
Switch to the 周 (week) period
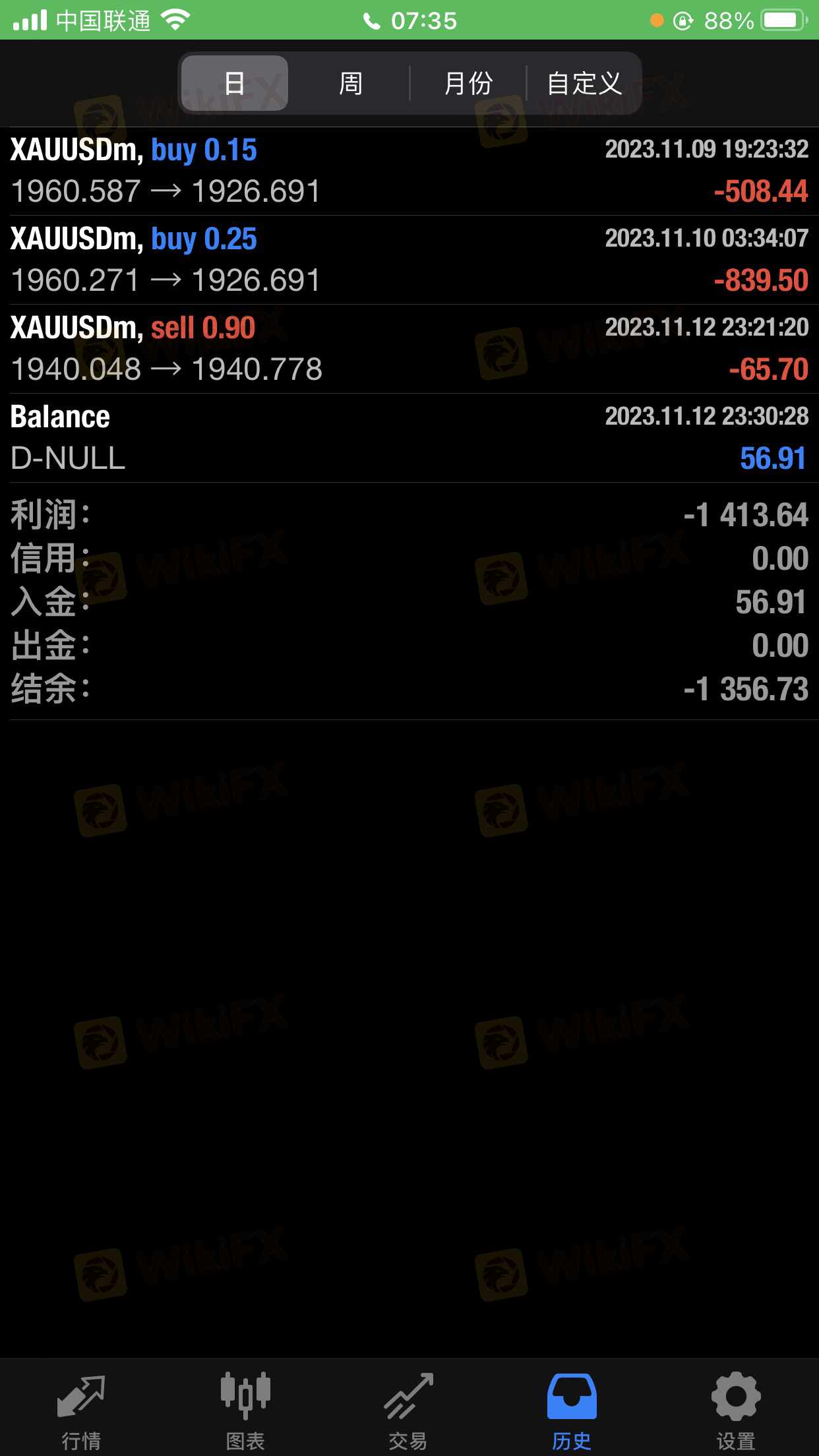(x=350, y=83)
